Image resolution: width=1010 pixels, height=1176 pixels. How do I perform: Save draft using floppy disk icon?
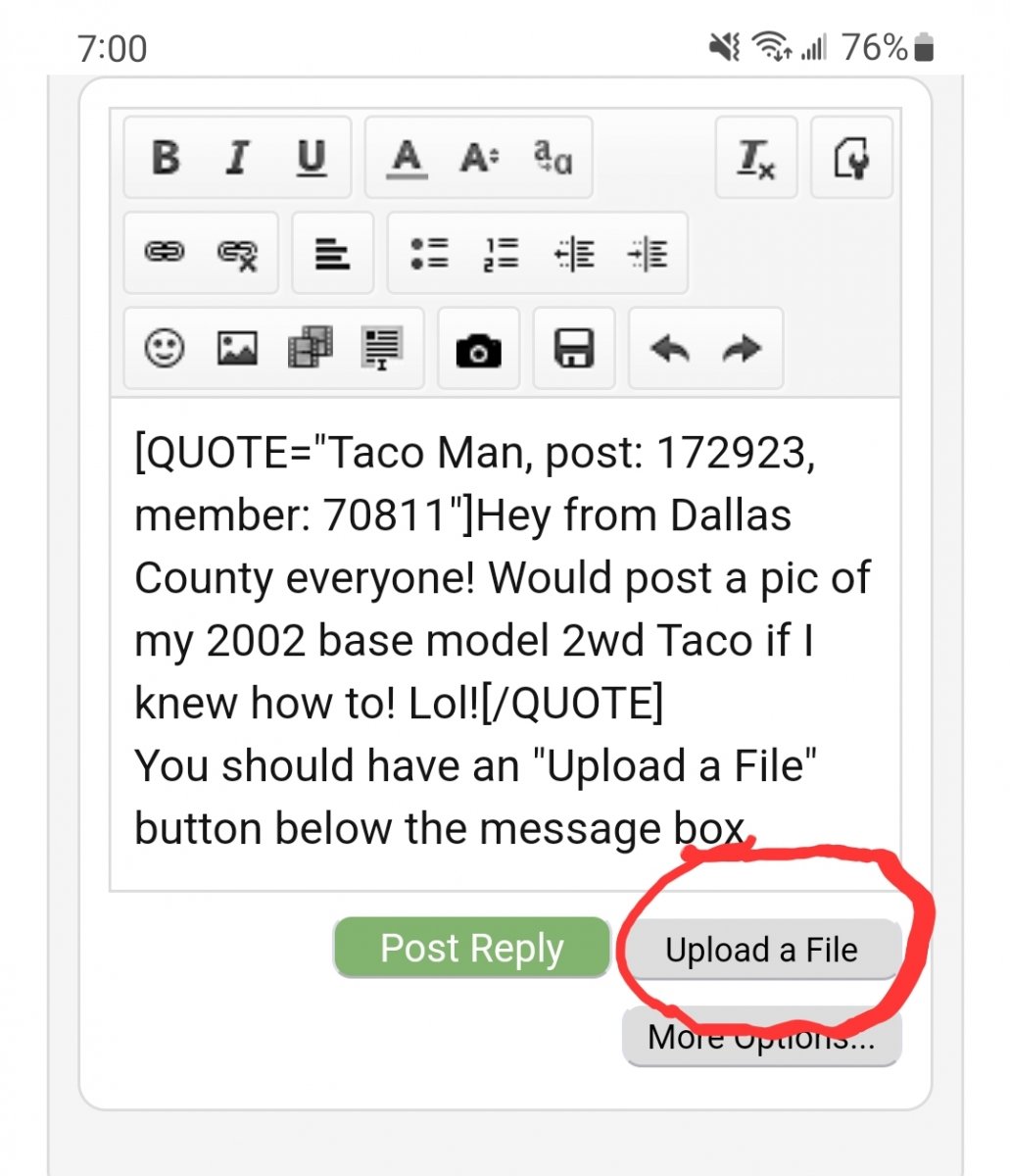point(574,349)
